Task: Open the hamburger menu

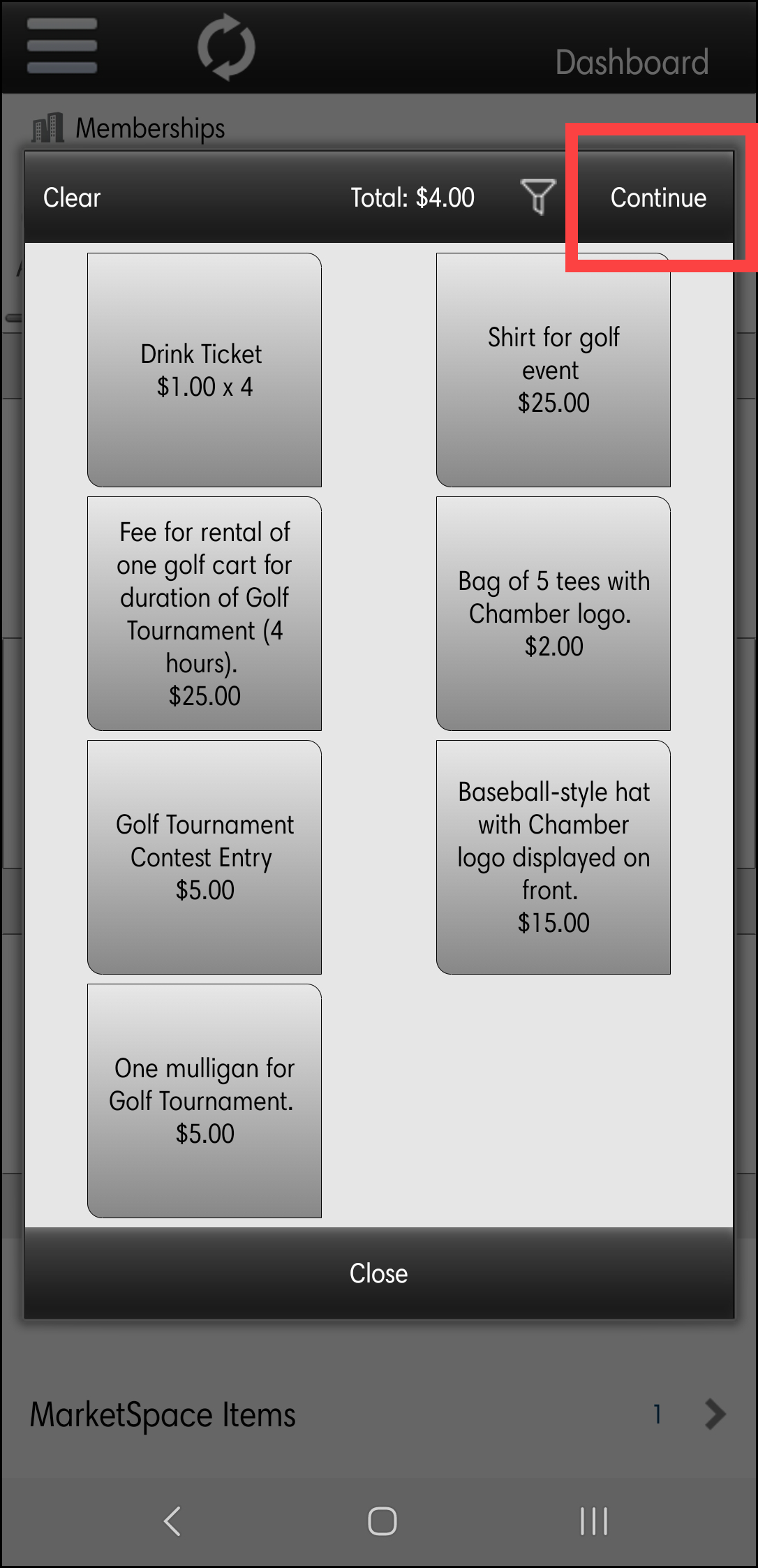Action: coord(62,46)
